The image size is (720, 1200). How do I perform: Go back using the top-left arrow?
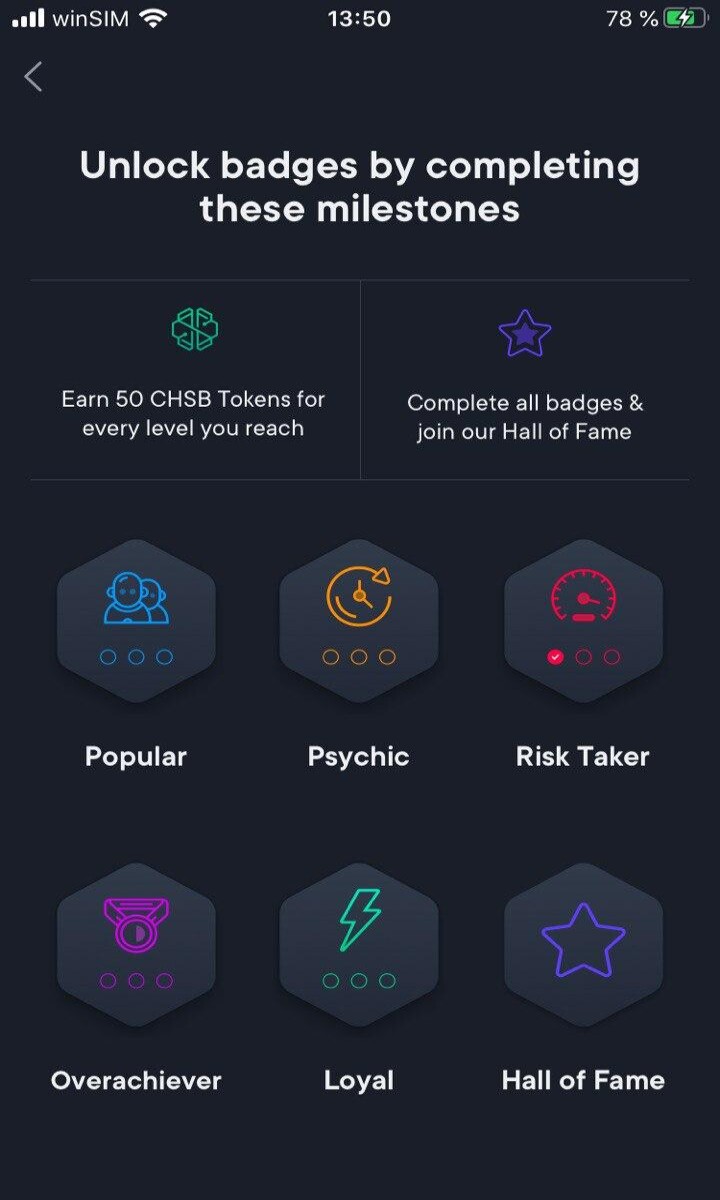pos(34,77)
